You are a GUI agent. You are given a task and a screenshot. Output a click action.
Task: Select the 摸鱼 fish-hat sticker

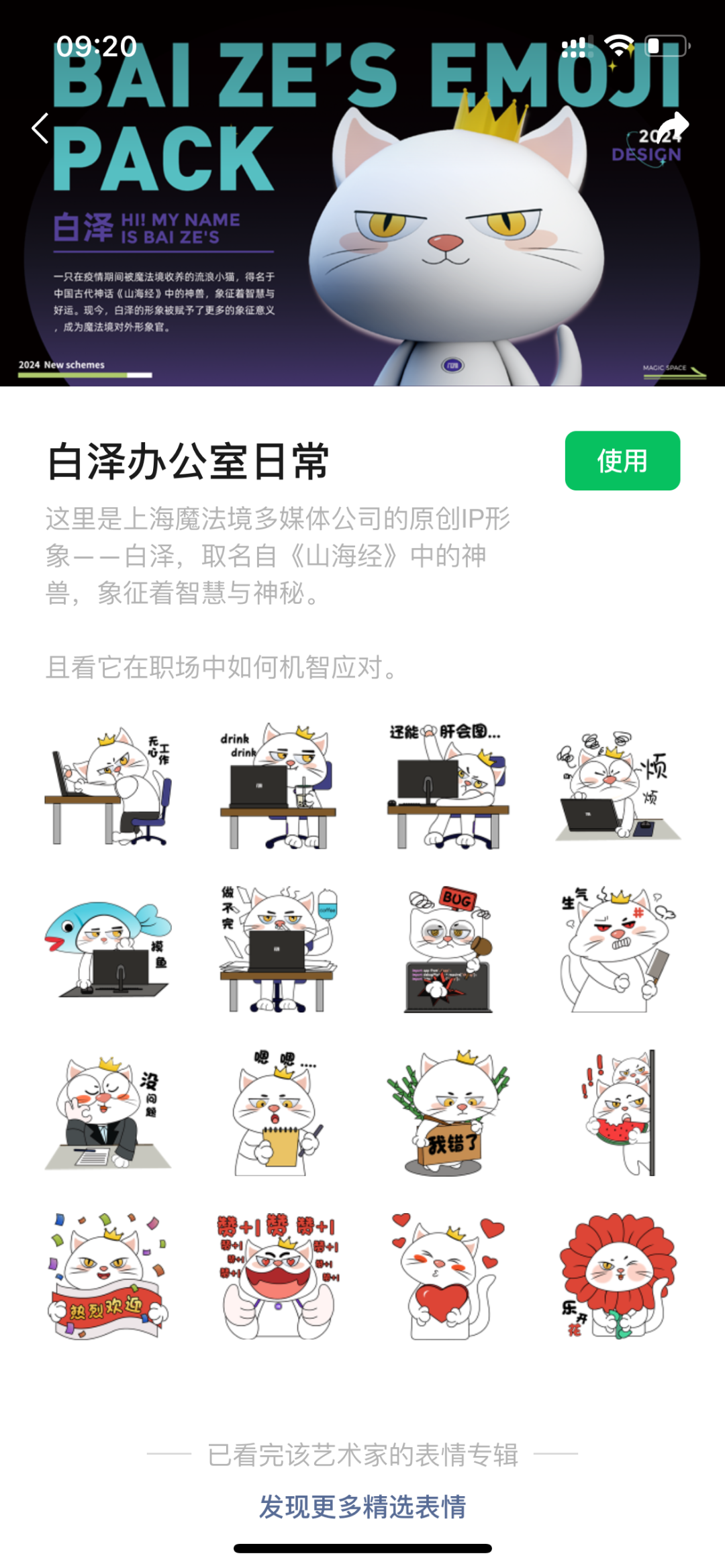[109, 949]
